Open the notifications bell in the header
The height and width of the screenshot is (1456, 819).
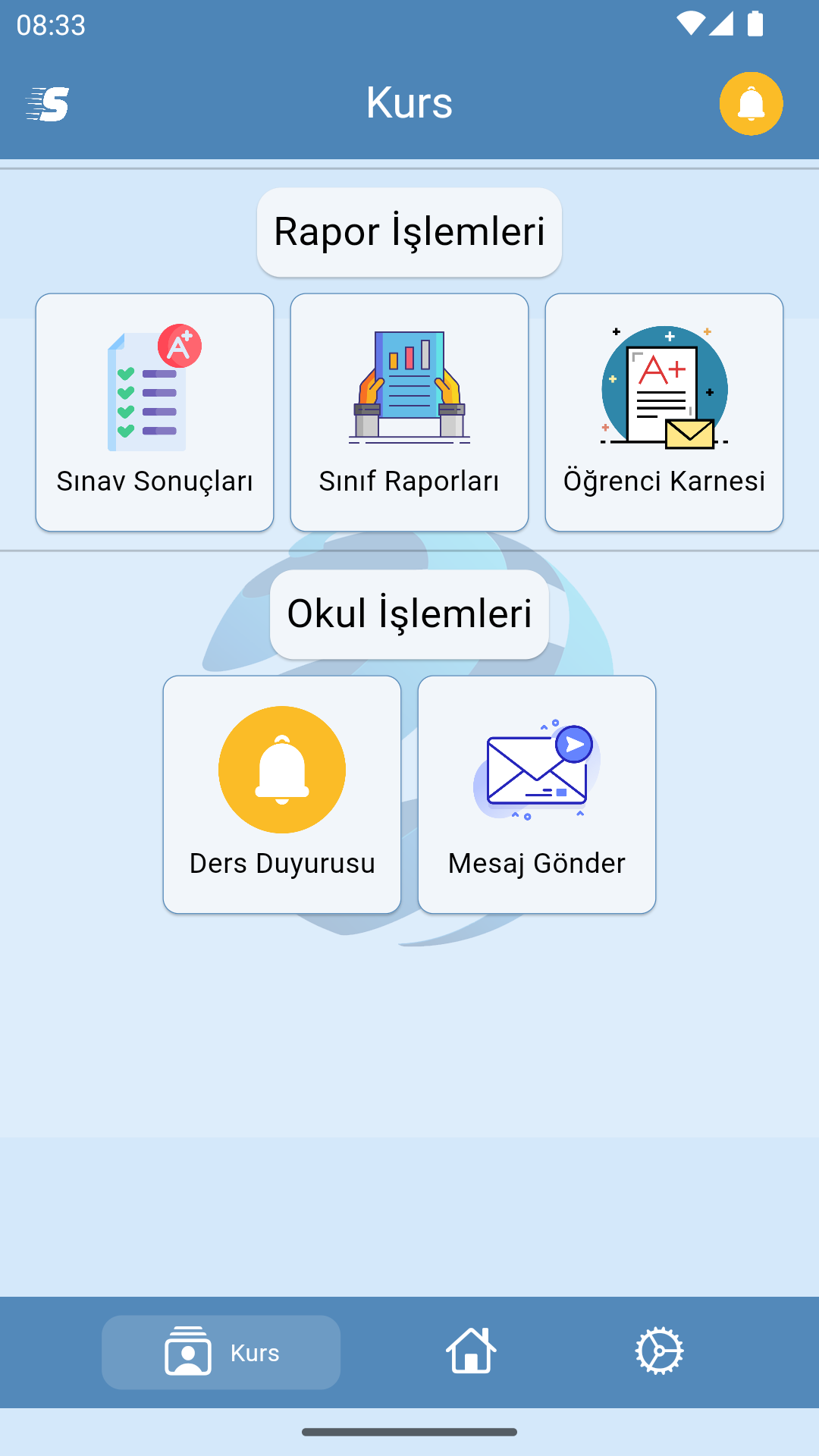click(751, 104)
